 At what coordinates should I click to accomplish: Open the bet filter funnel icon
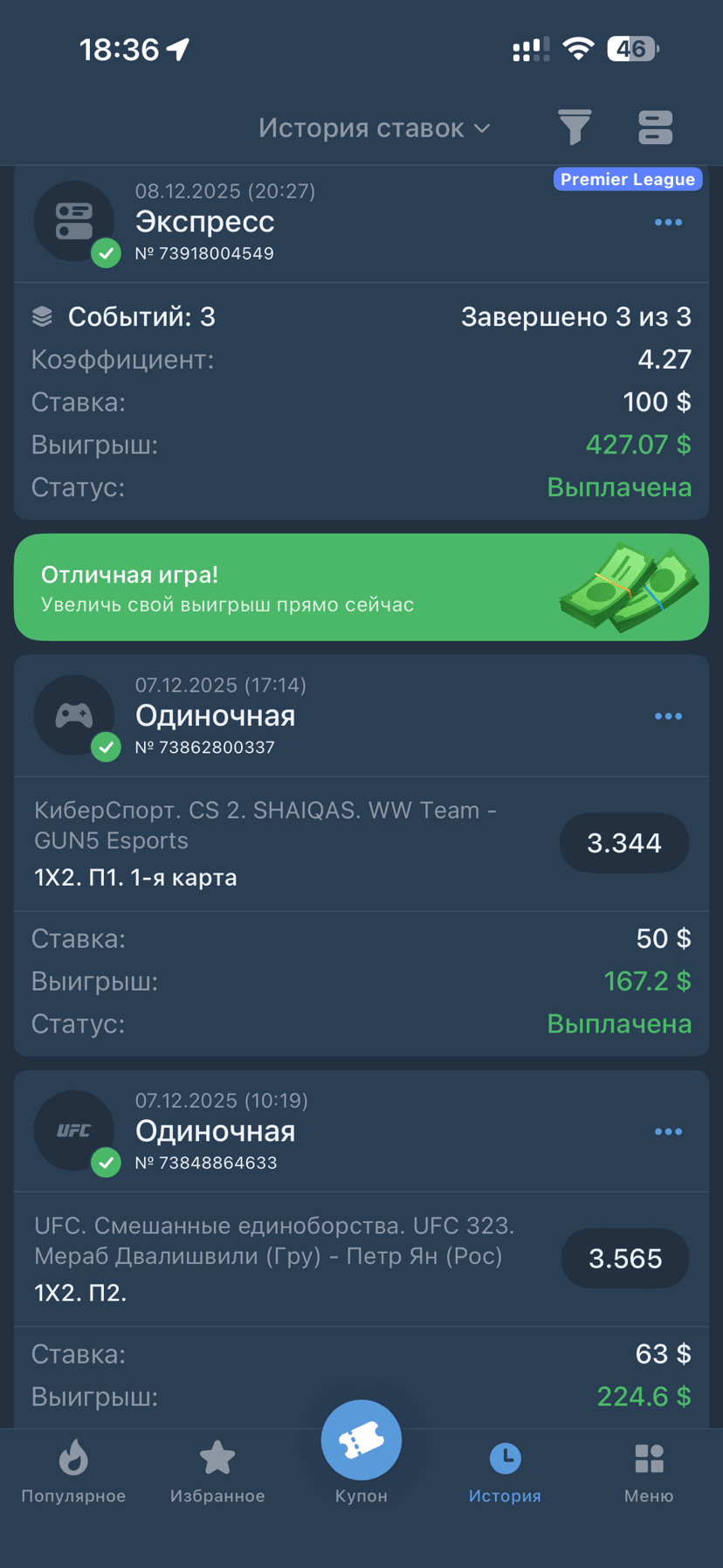[575, 128]
